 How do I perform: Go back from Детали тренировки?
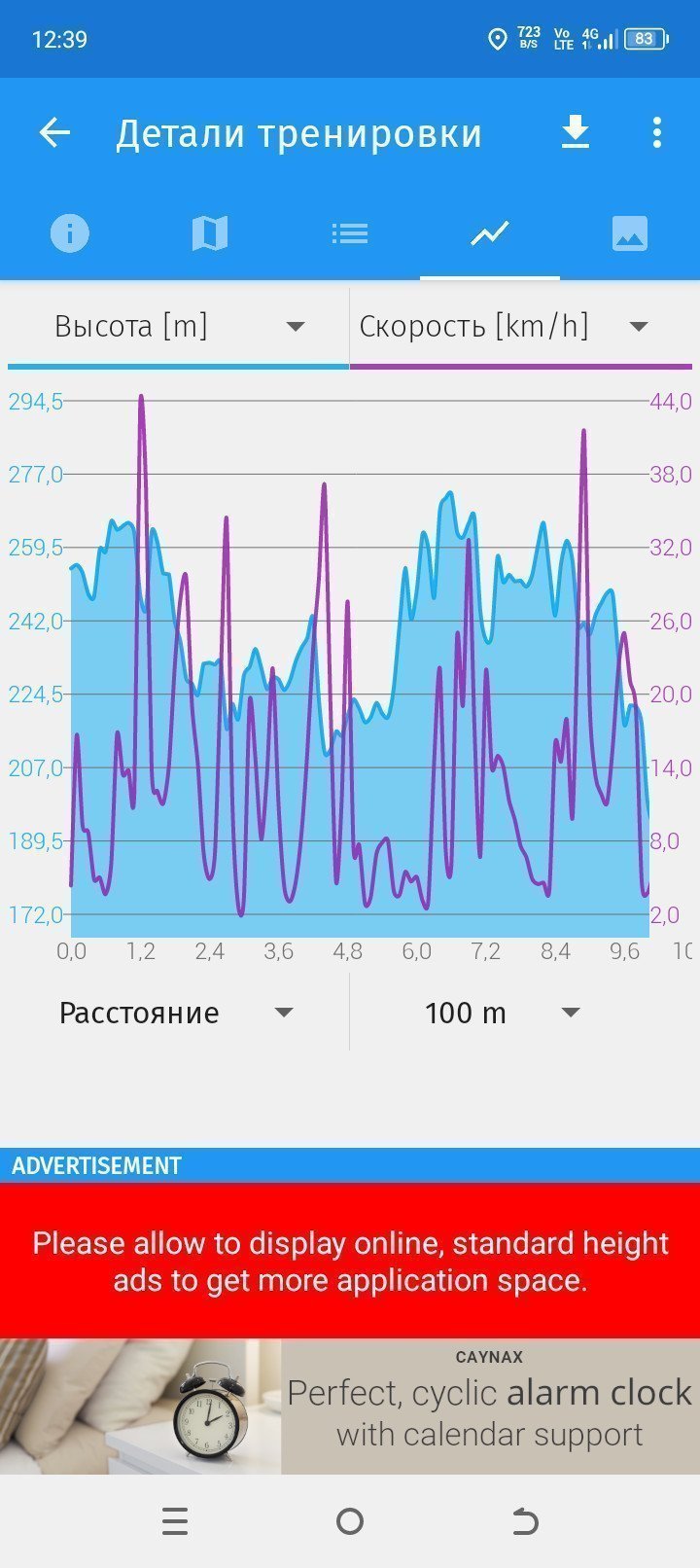pos(54,132)
